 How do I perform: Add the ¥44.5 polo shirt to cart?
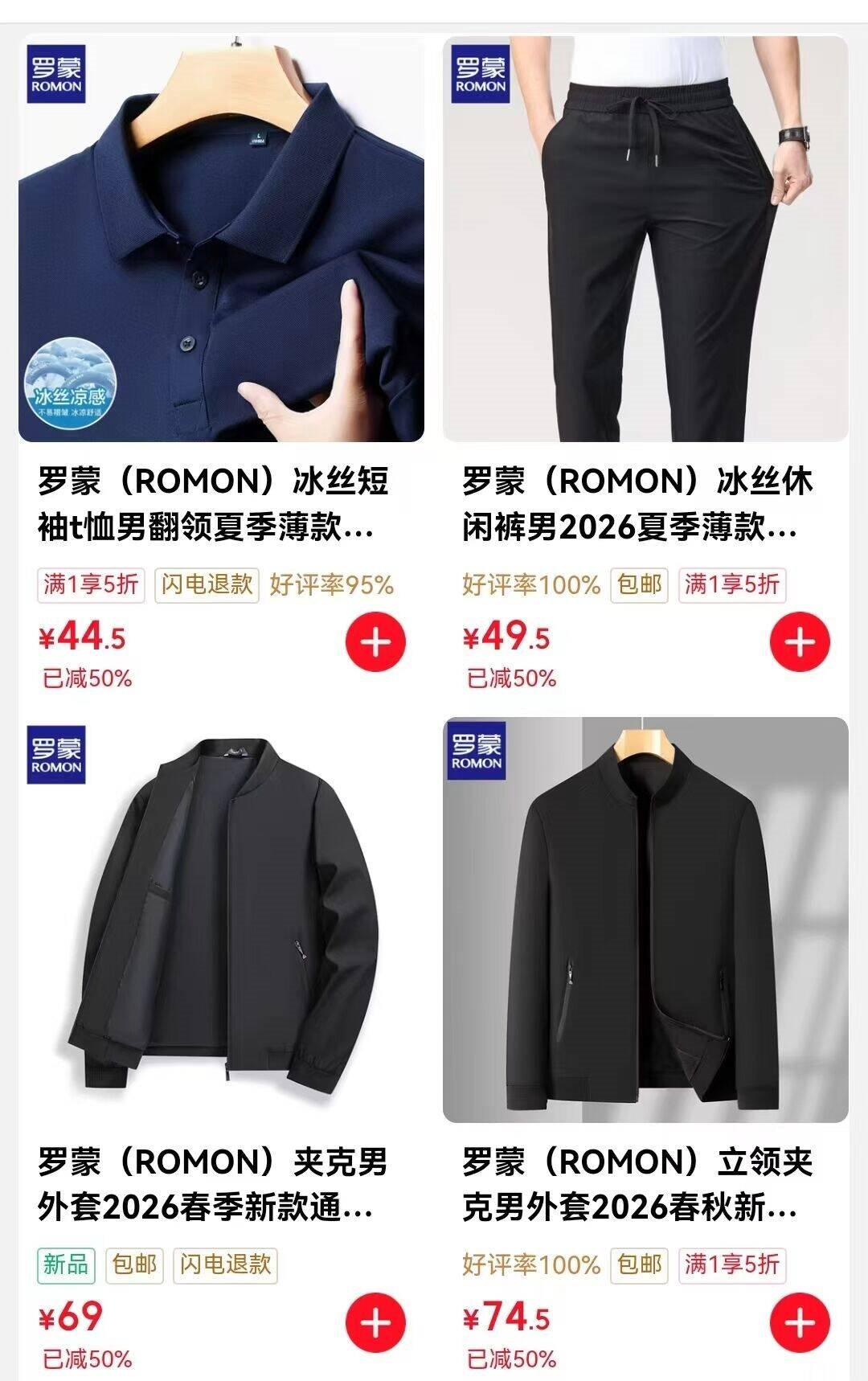tap(375, 641)
